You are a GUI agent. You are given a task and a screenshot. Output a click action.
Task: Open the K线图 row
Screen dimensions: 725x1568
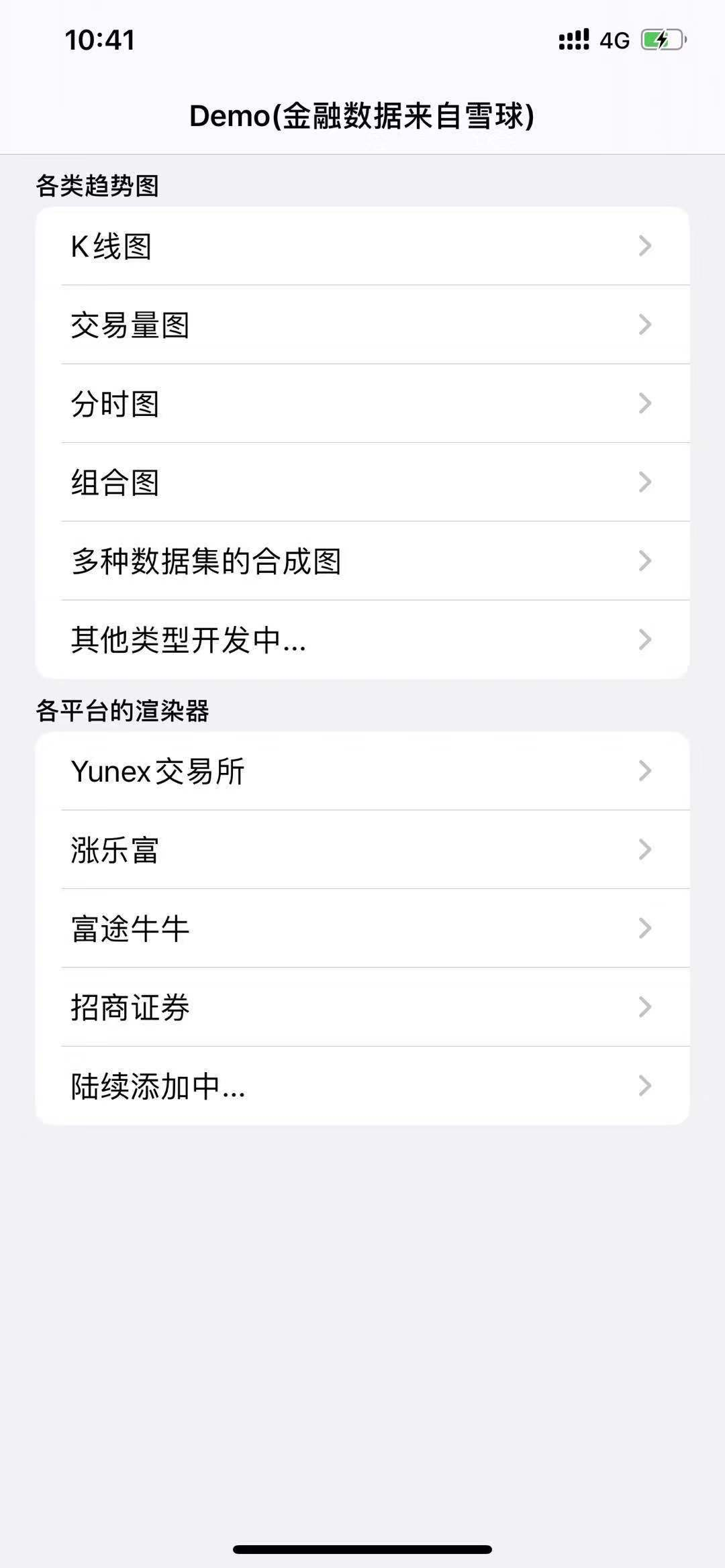point(362,246)
